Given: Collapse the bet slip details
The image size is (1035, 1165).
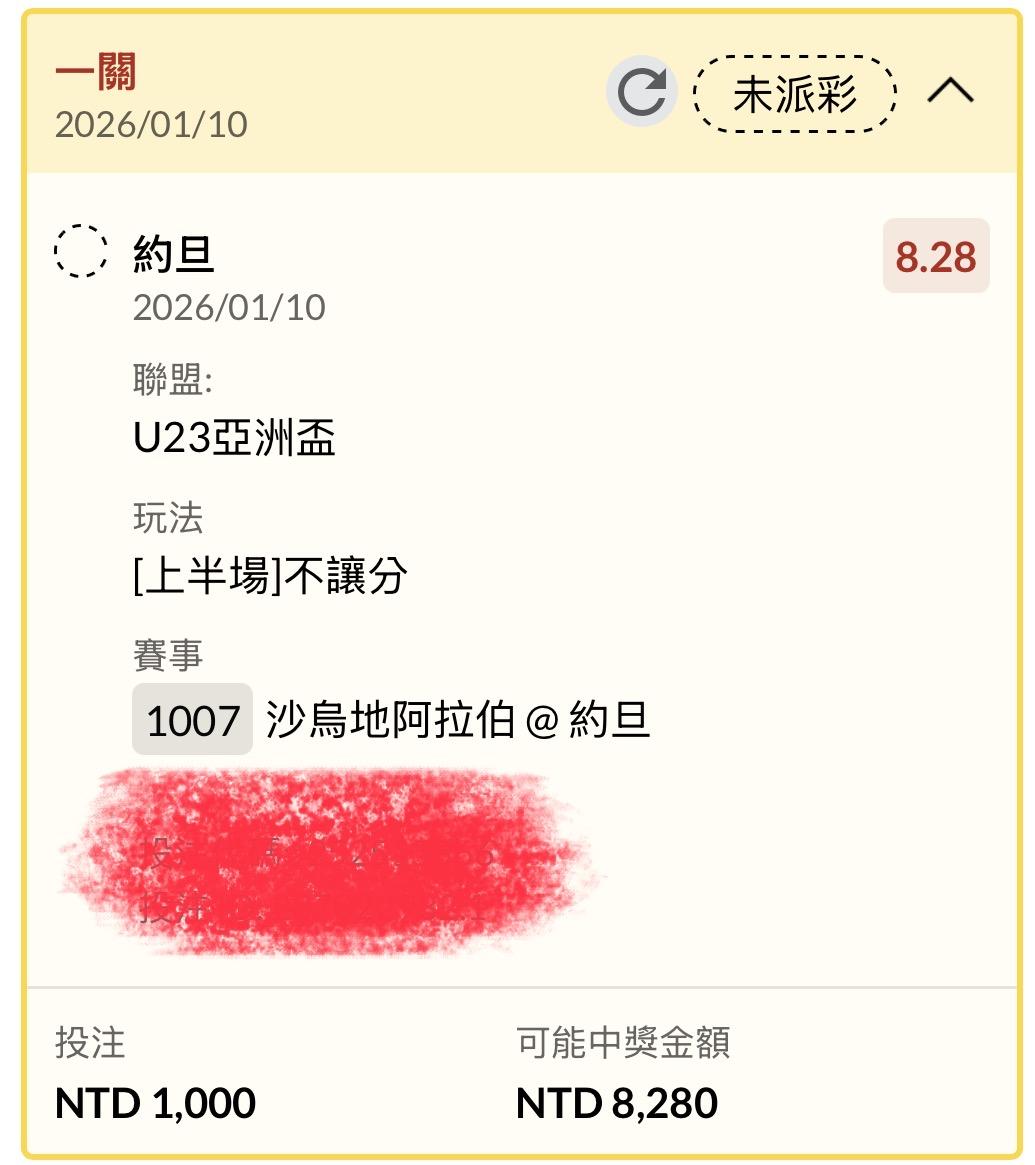Looking at the screenshot, I should [x=949, y=93].
